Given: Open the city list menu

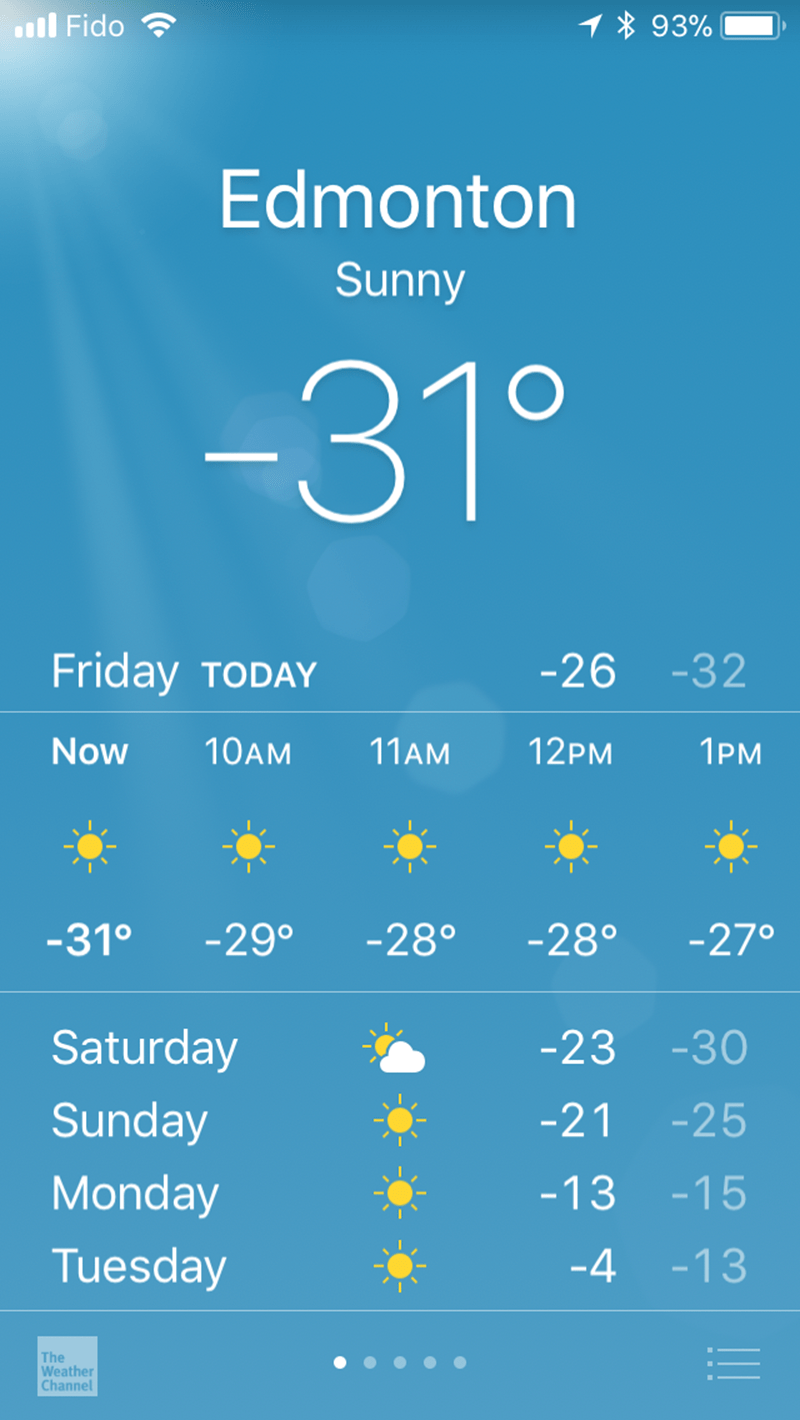Looking at the screenshot, I should (733, 1363).
